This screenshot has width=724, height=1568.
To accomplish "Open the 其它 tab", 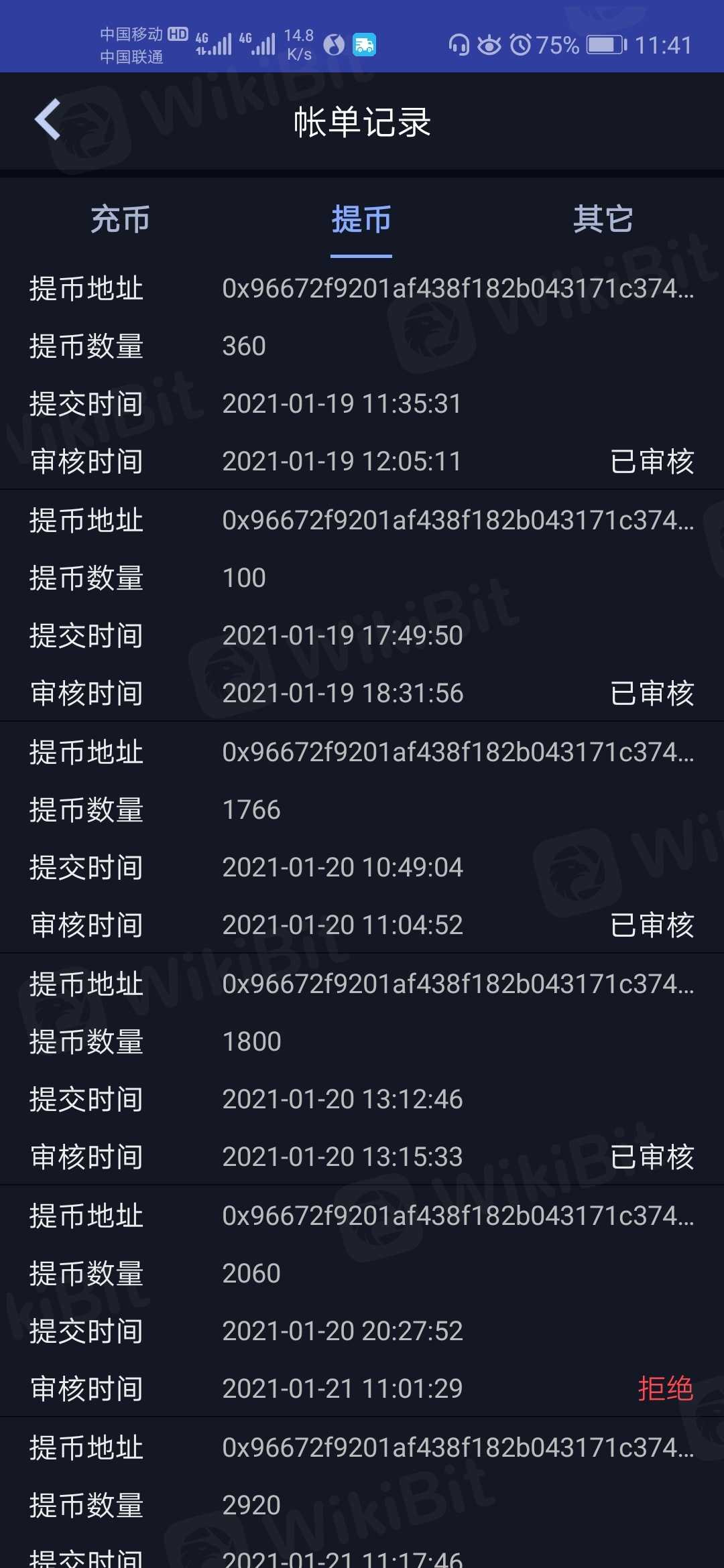I will 603,220.
